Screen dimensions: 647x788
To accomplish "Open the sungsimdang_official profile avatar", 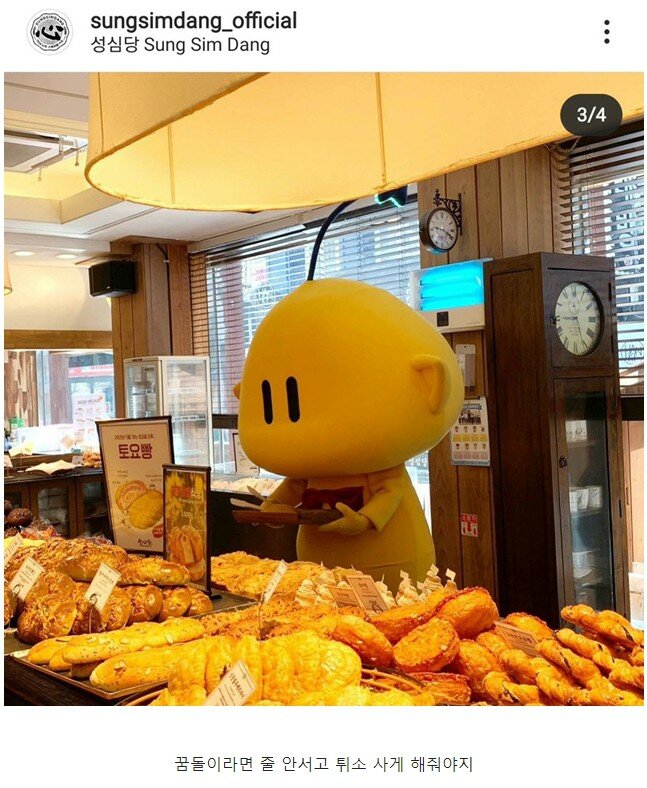I will pos(50,32).
